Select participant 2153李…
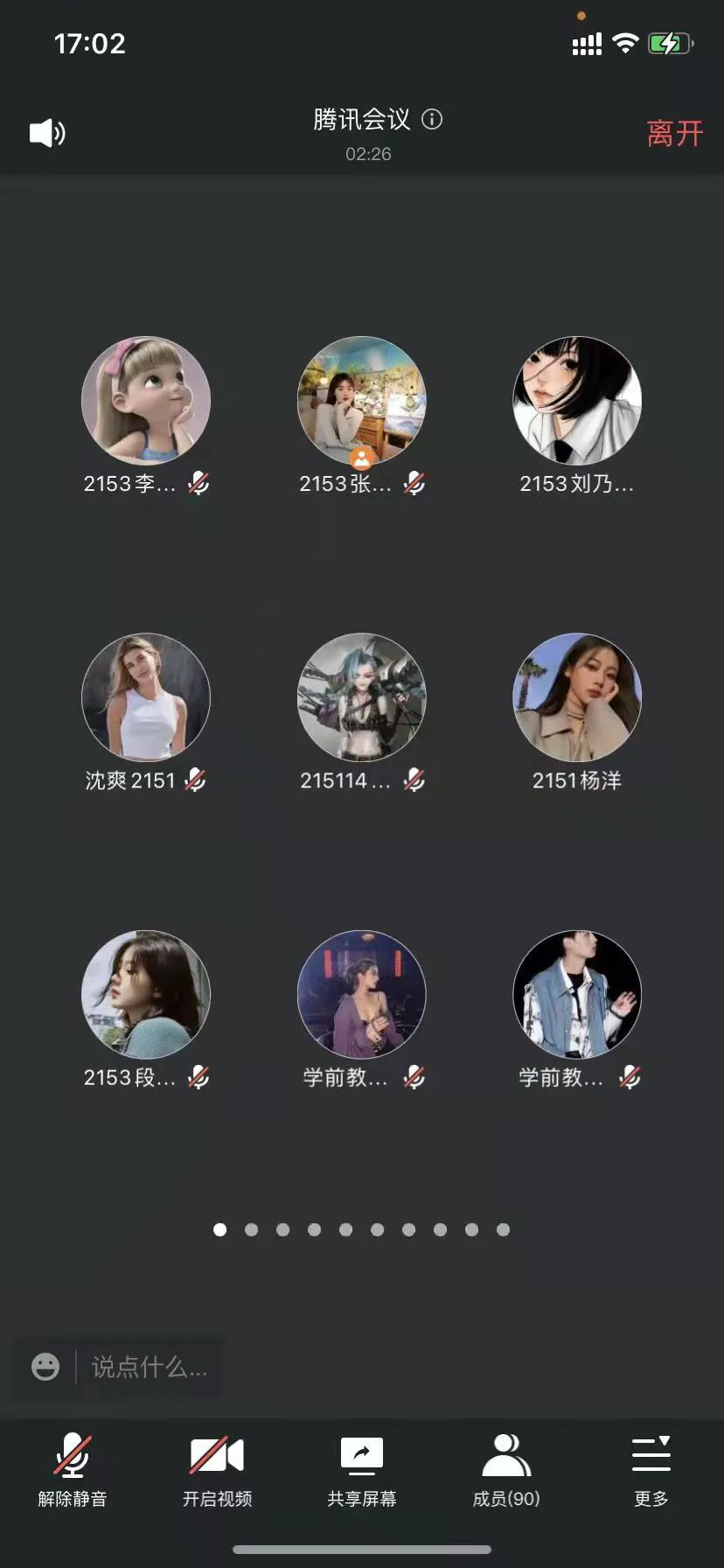 tap(146, 401)
